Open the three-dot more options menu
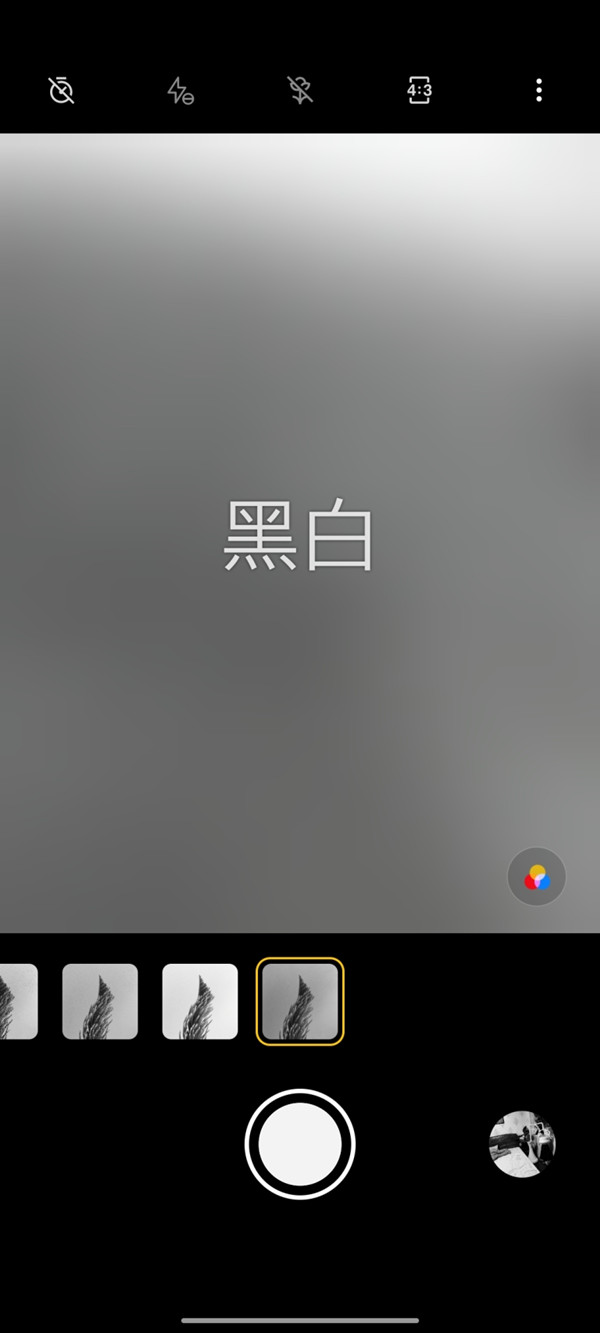Screen dimensions: 600x1333 [539, 91]
